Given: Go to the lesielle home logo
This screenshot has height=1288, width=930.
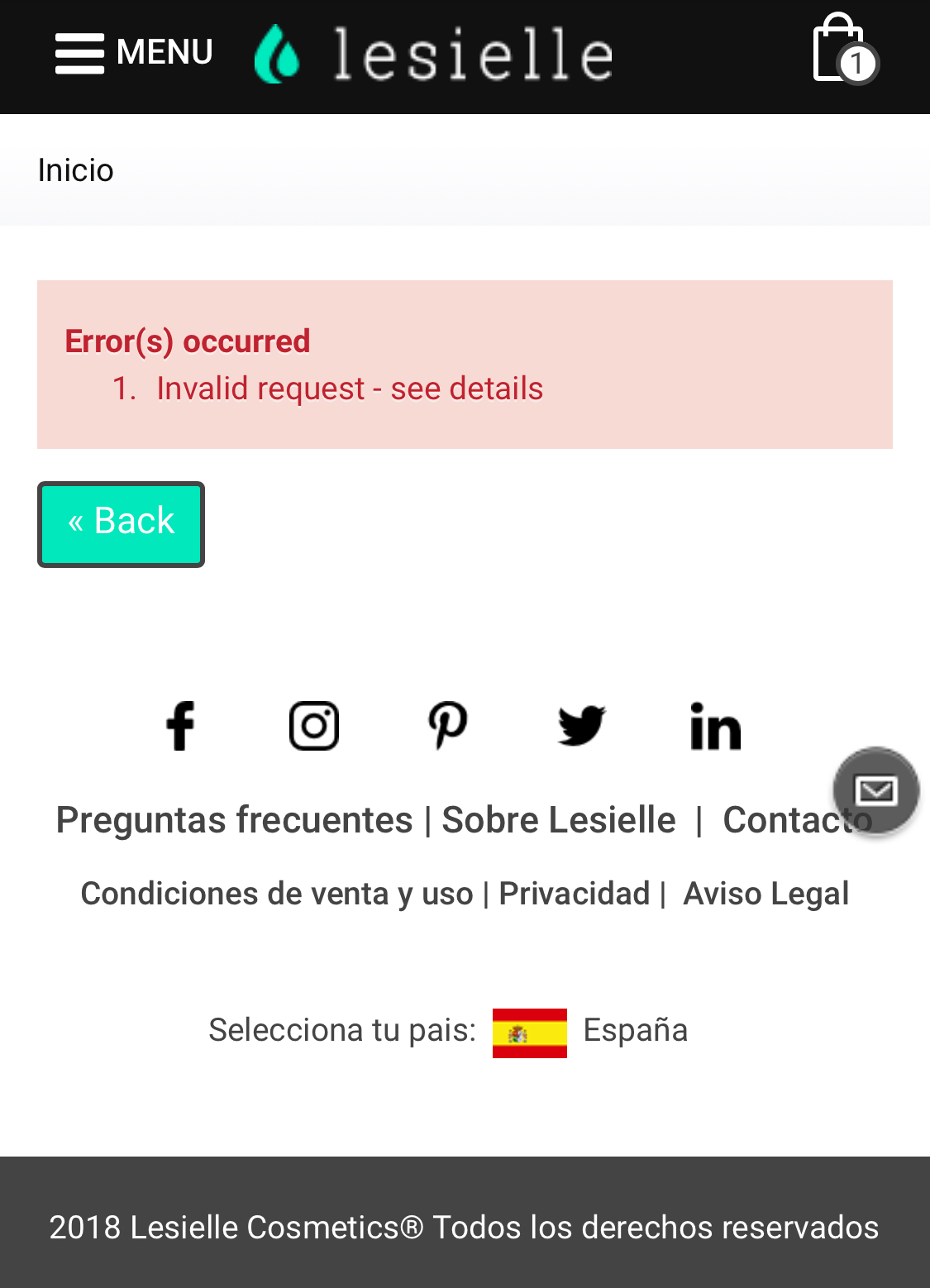Looking at the screenshot, I should 433,55.
